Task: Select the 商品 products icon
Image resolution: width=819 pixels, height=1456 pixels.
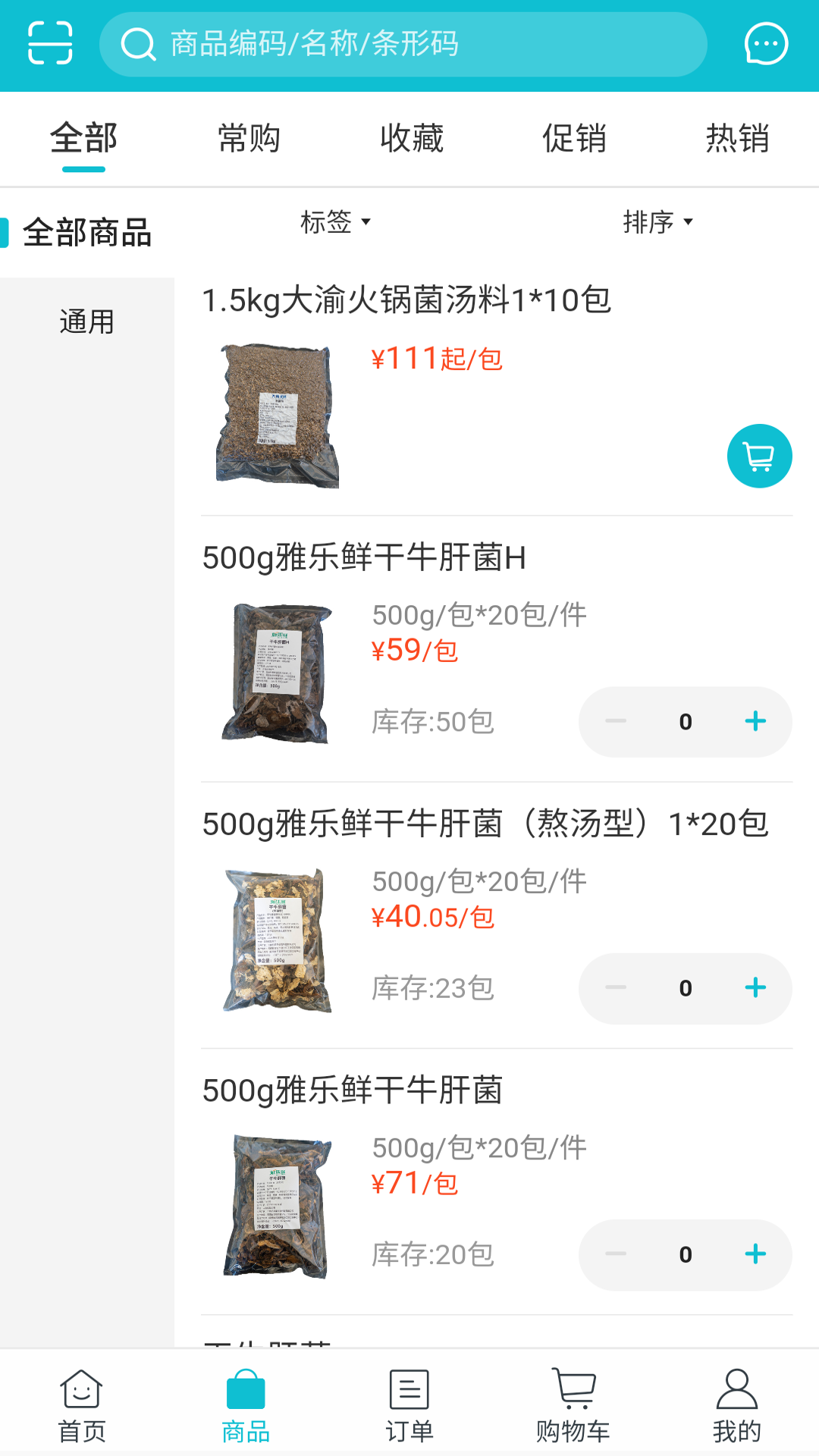Action: tap(245, 1407)
